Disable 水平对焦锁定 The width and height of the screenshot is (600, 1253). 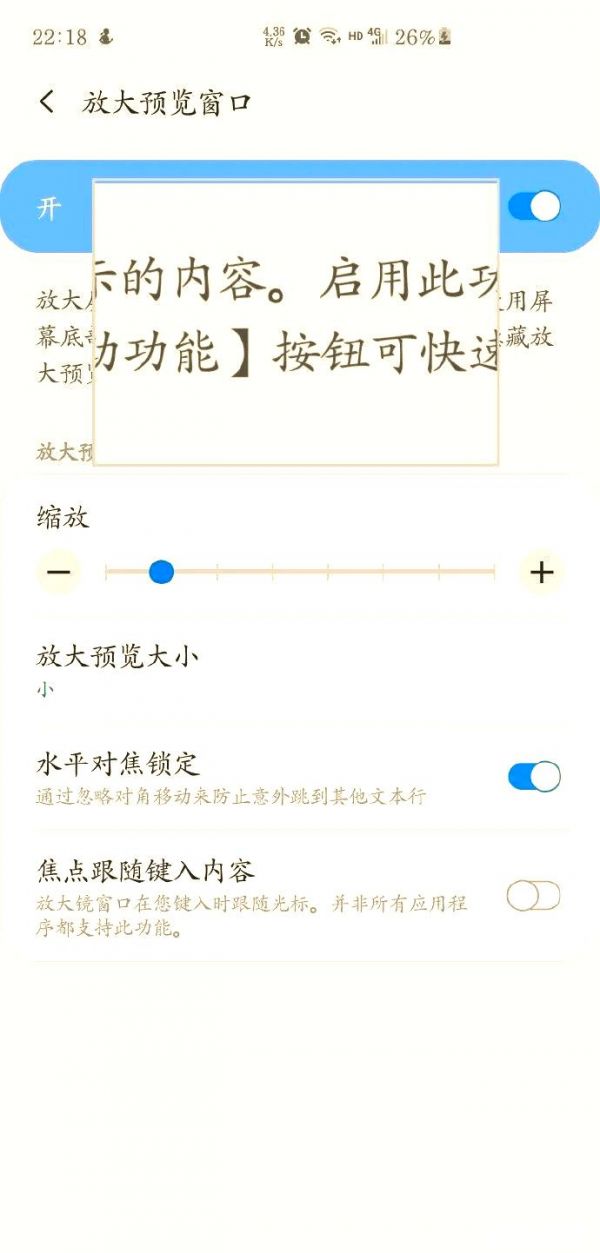534,777
